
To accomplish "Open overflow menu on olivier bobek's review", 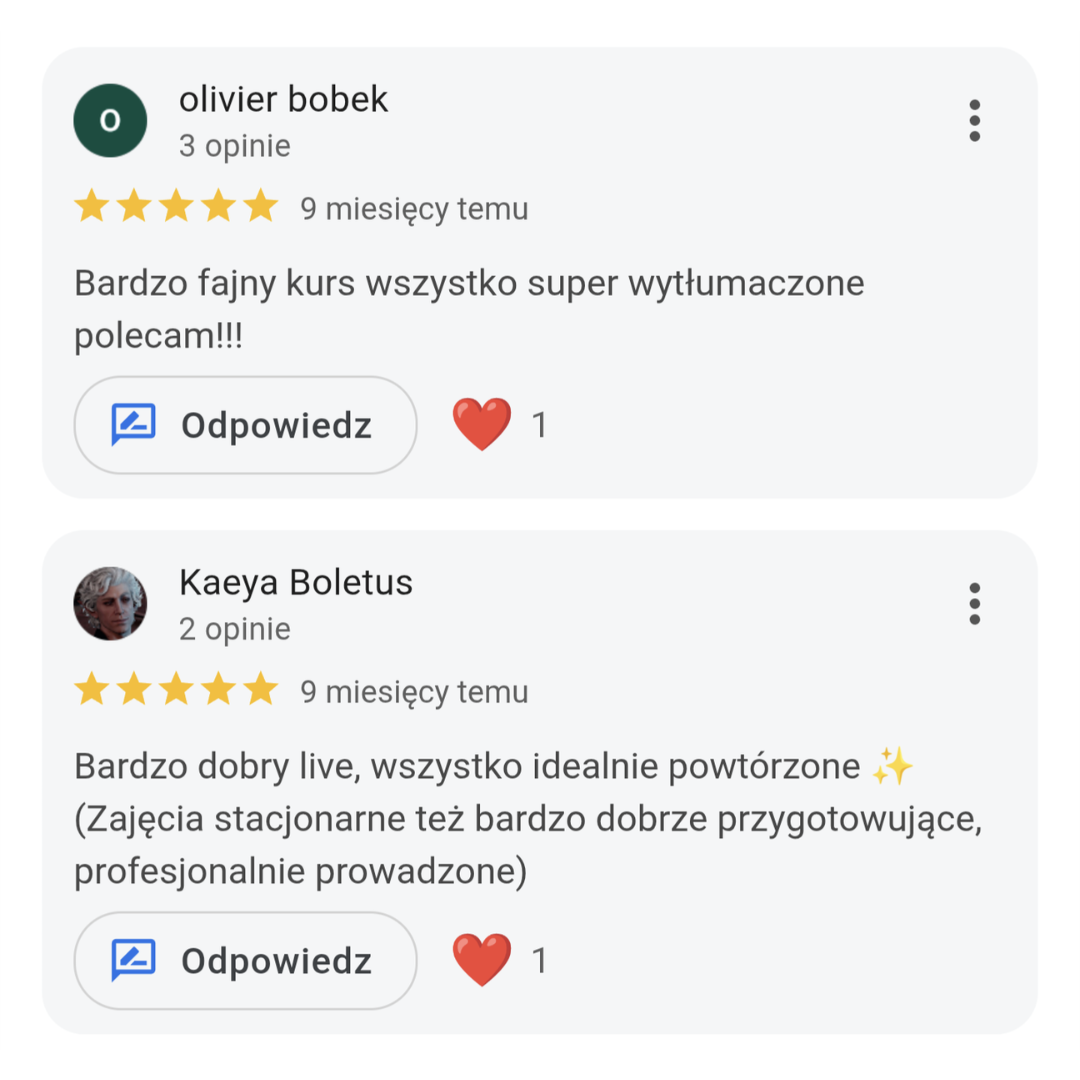I will pos(974,121).
